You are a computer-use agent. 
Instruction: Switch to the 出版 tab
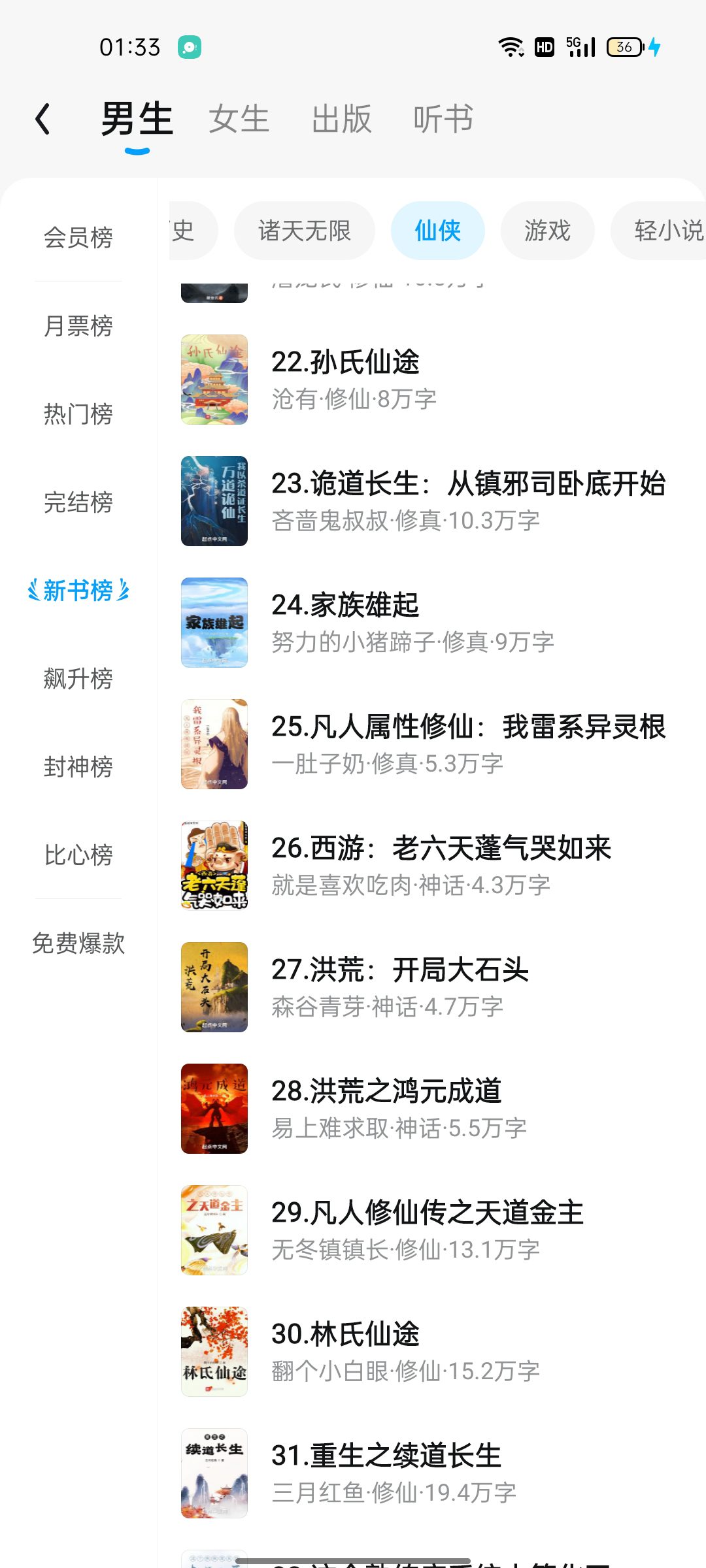[x=341, y=120]
